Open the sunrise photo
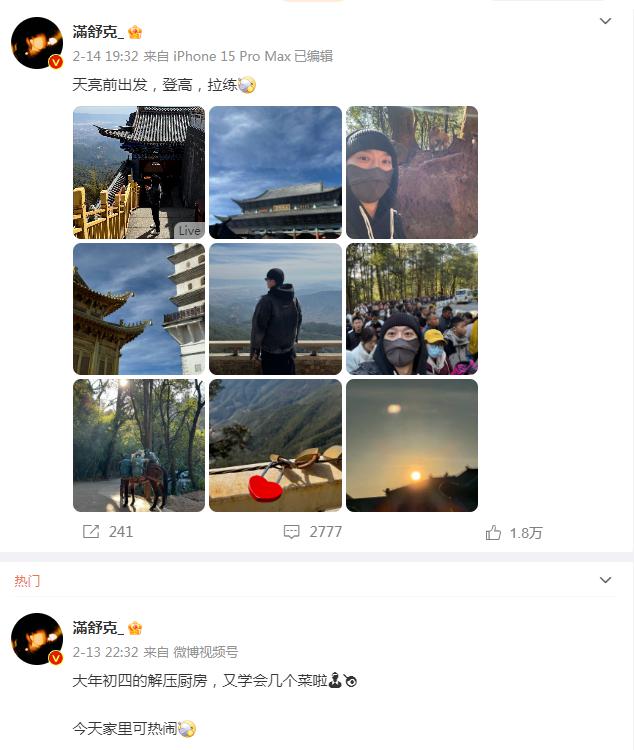 pyautogui.click(x=412, y=445)
